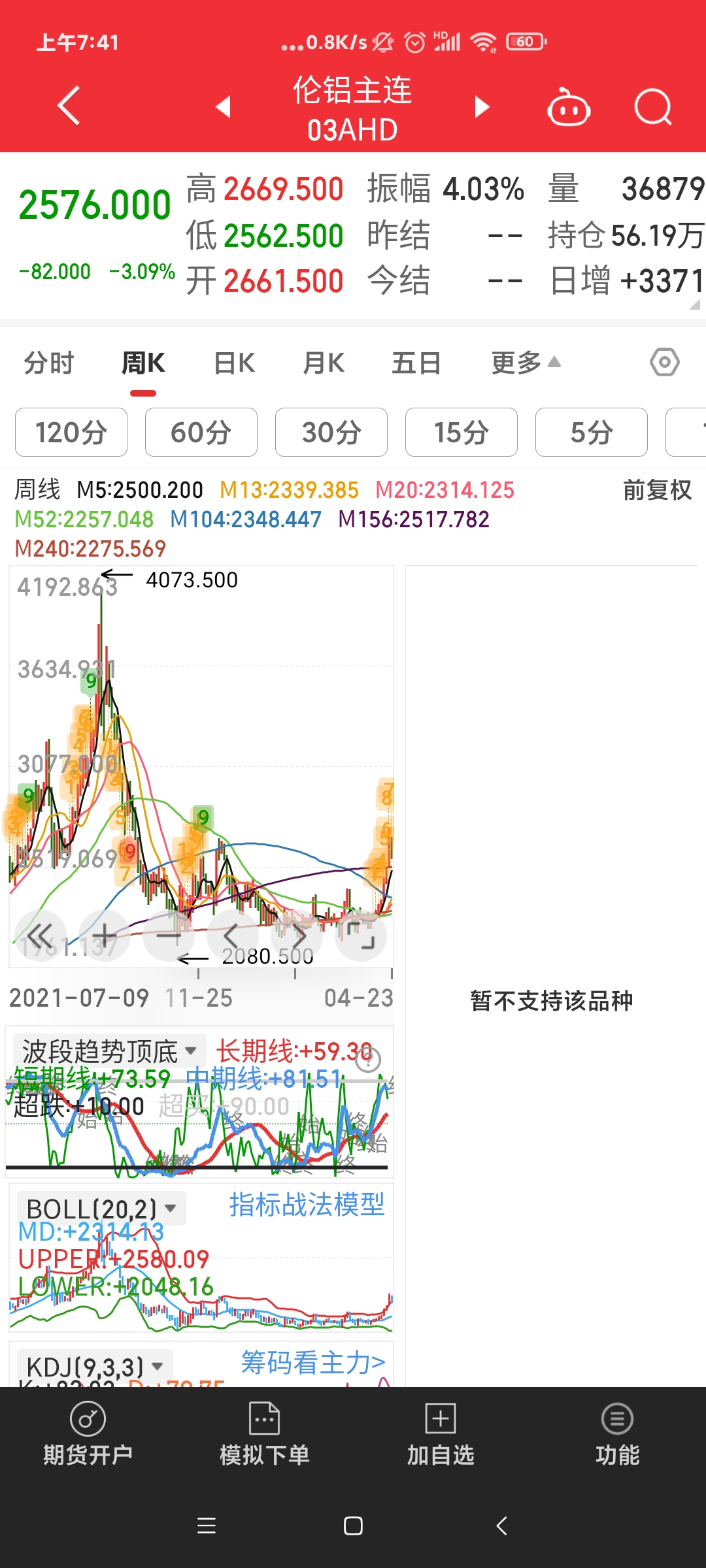The image size is (706, 1568).
Task: Select the 日K chart tab
Action: coord(235,363)
